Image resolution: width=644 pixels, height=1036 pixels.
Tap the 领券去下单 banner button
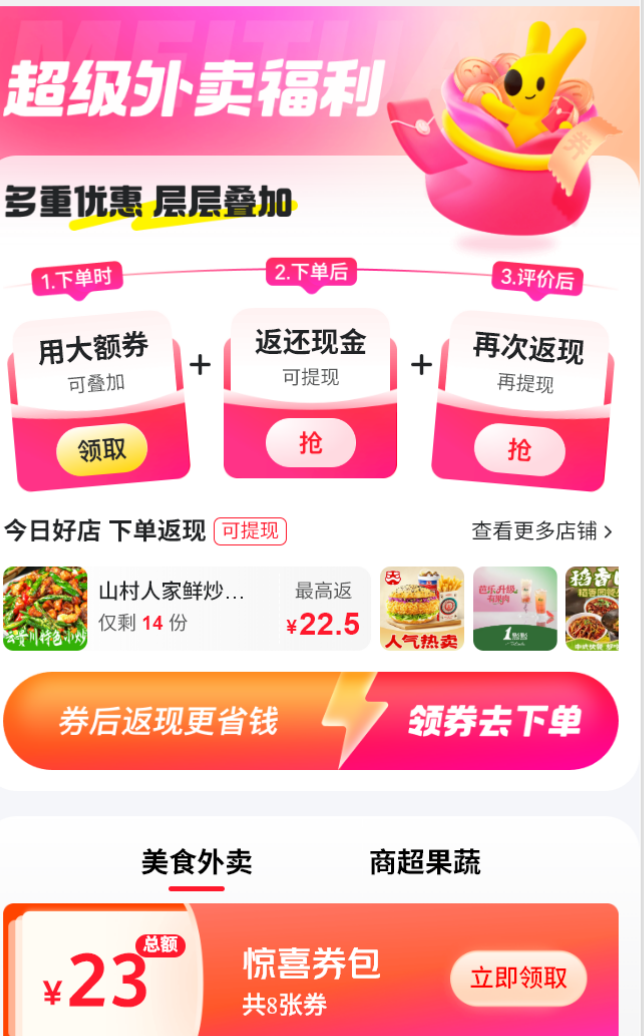(x=494, y=721)
